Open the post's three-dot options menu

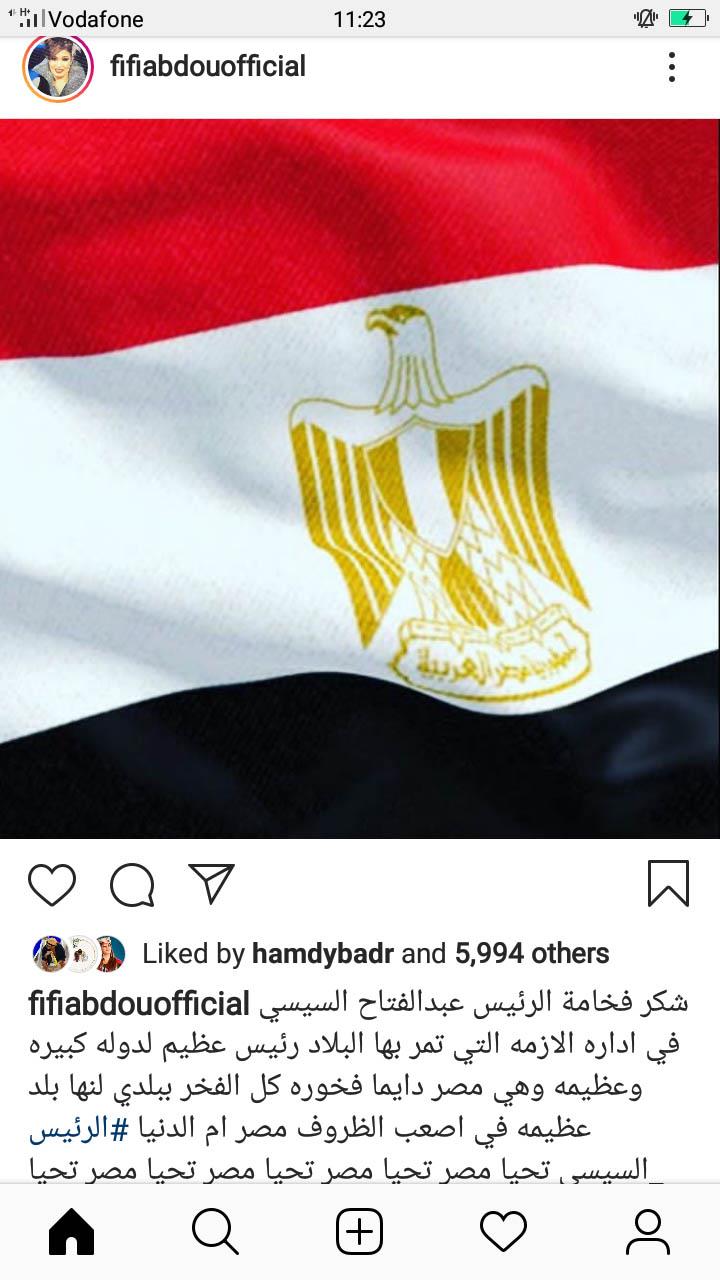pyautogui.click(x=671, y=67)
